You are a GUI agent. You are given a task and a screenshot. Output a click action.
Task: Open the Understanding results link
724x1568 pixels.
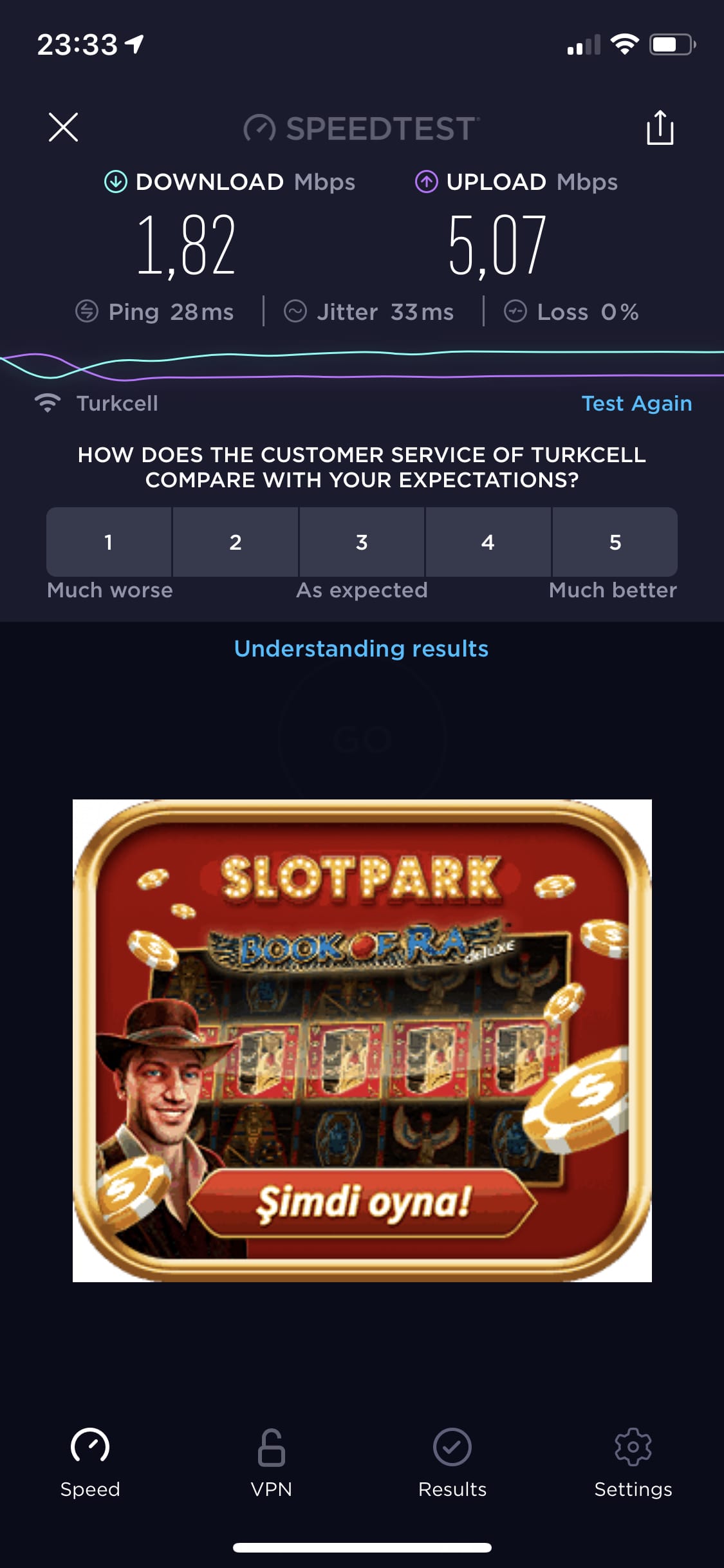click(362, 649)
